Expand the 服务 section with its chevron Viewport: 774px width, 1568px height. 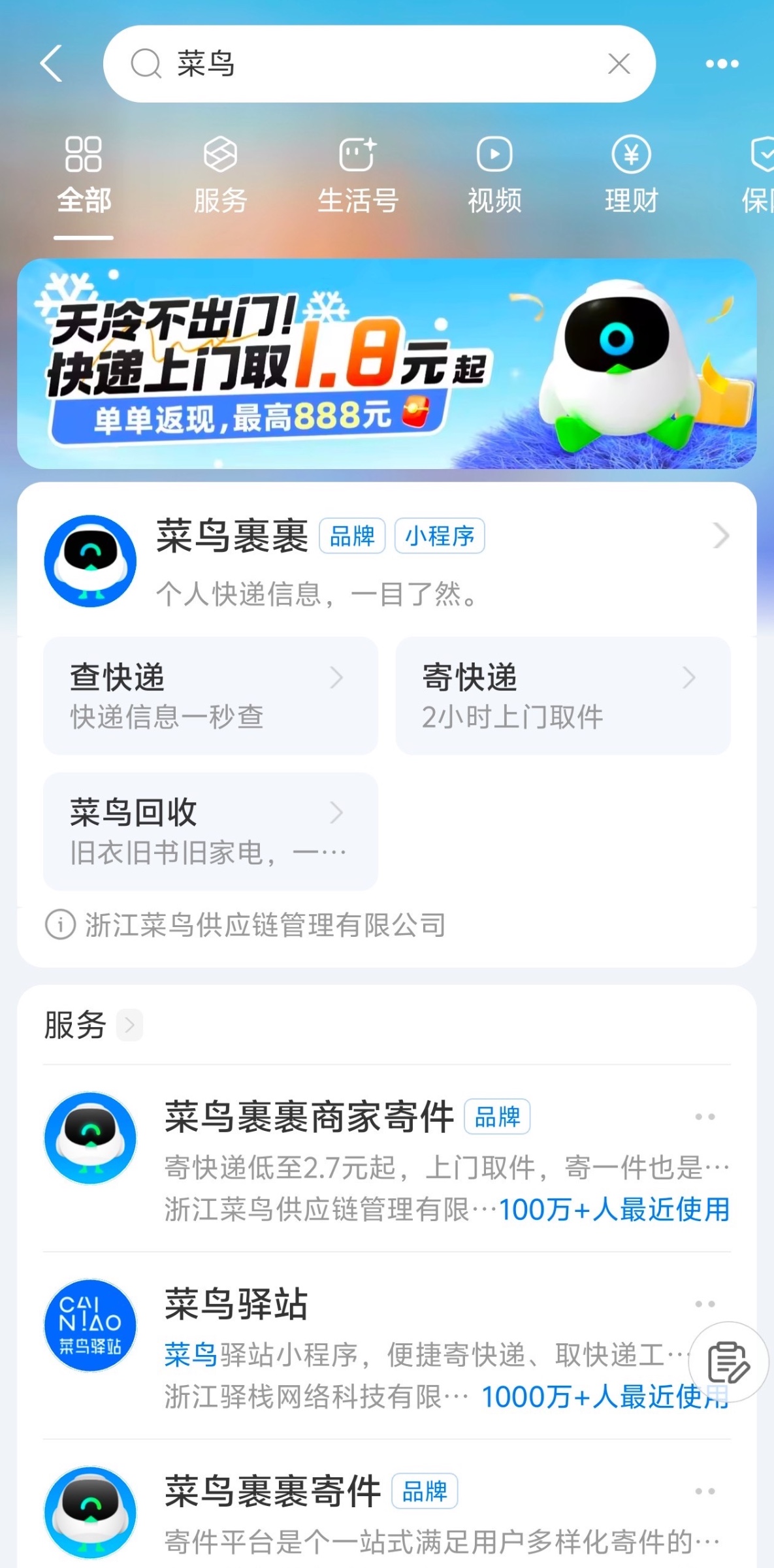tap(129, 1024)
